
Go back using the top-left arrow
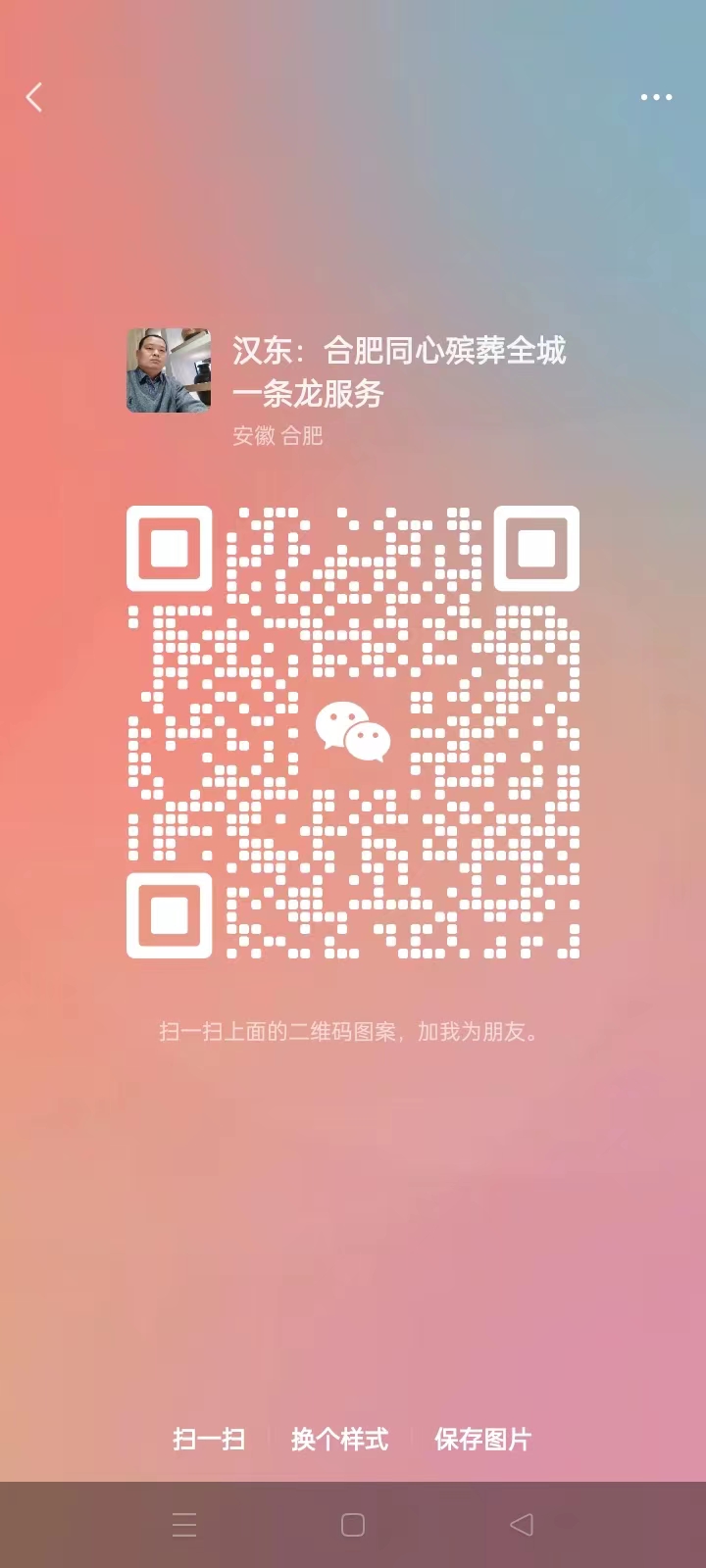click(34, 97)
